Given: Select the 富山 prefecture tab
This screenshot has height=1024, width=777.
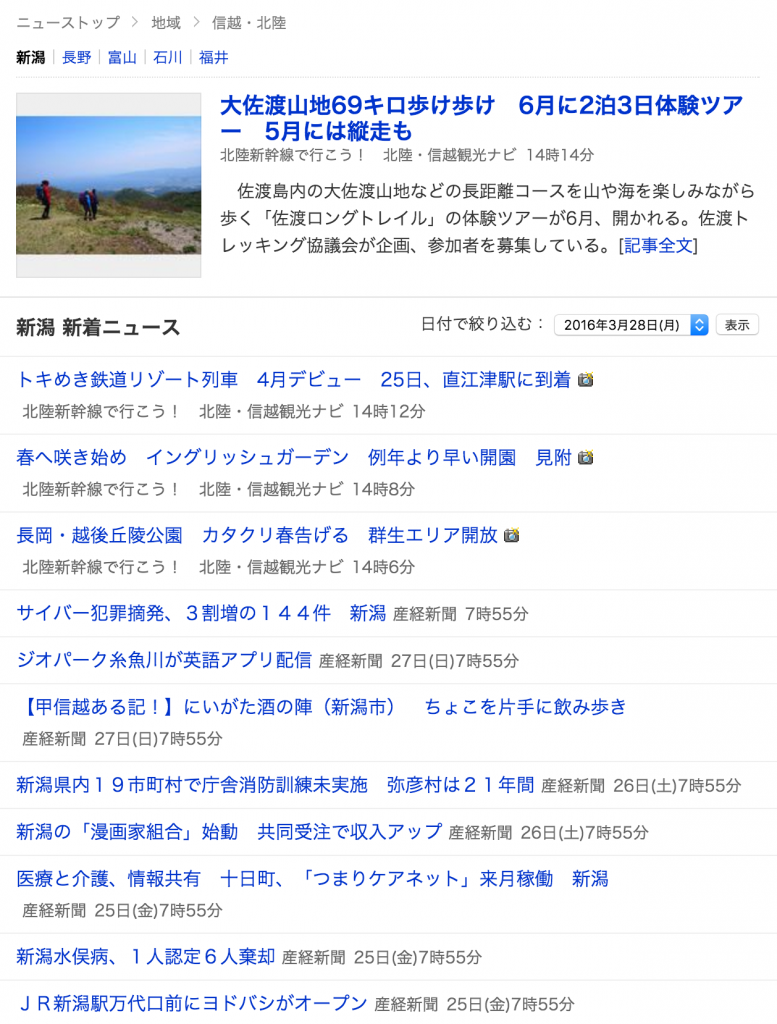Looking at the screenshot, I should click(120, 57).
